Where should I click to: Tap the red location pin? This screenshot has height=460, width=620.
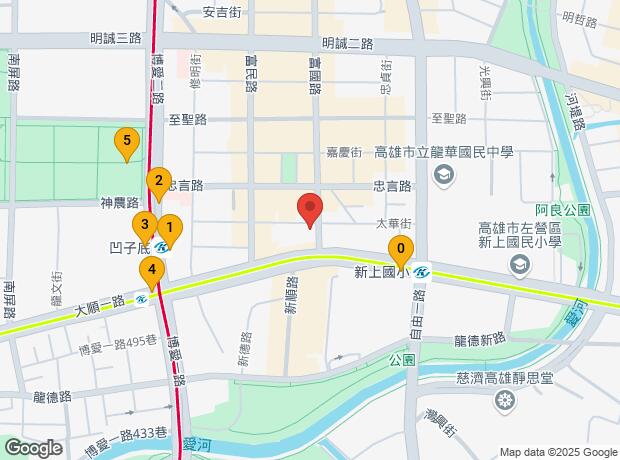coord(310,210)
